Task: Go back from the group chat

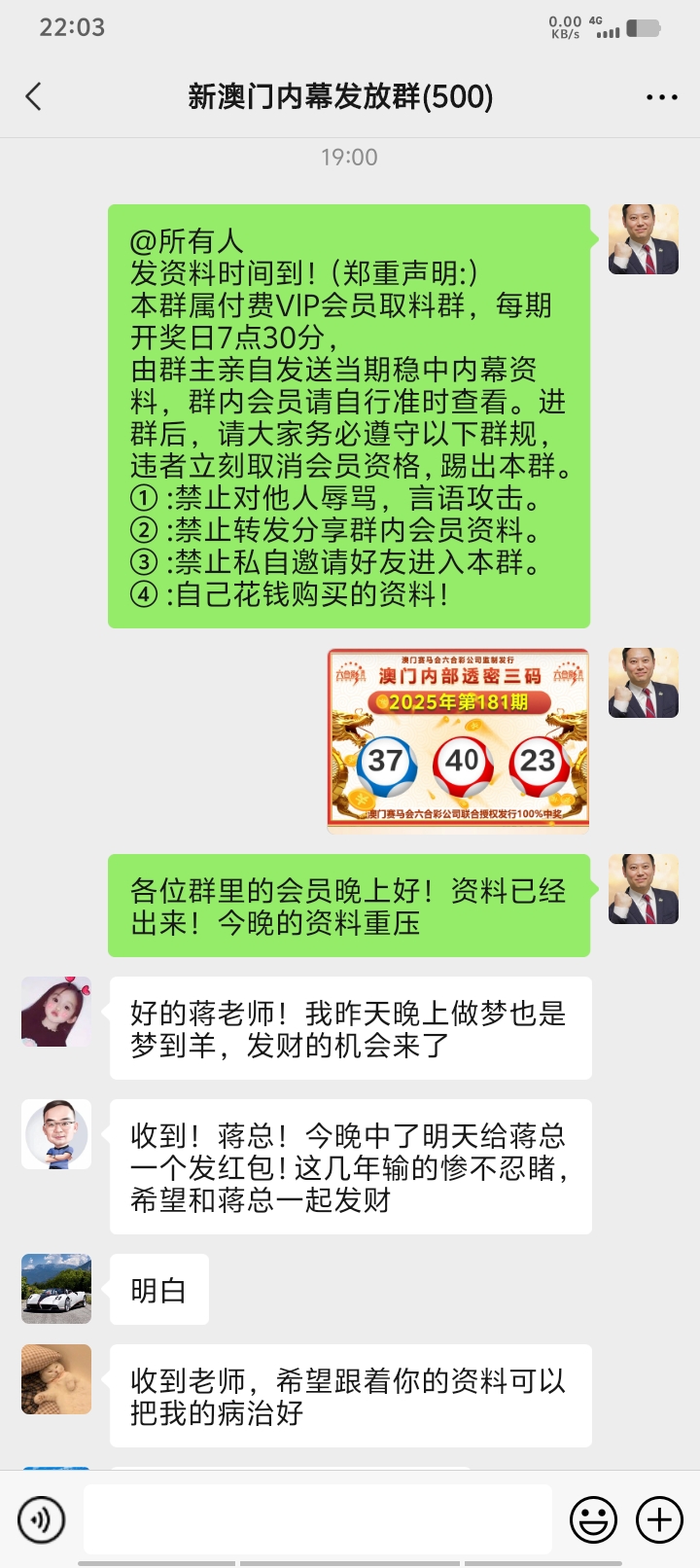Action: coord(34,96)
